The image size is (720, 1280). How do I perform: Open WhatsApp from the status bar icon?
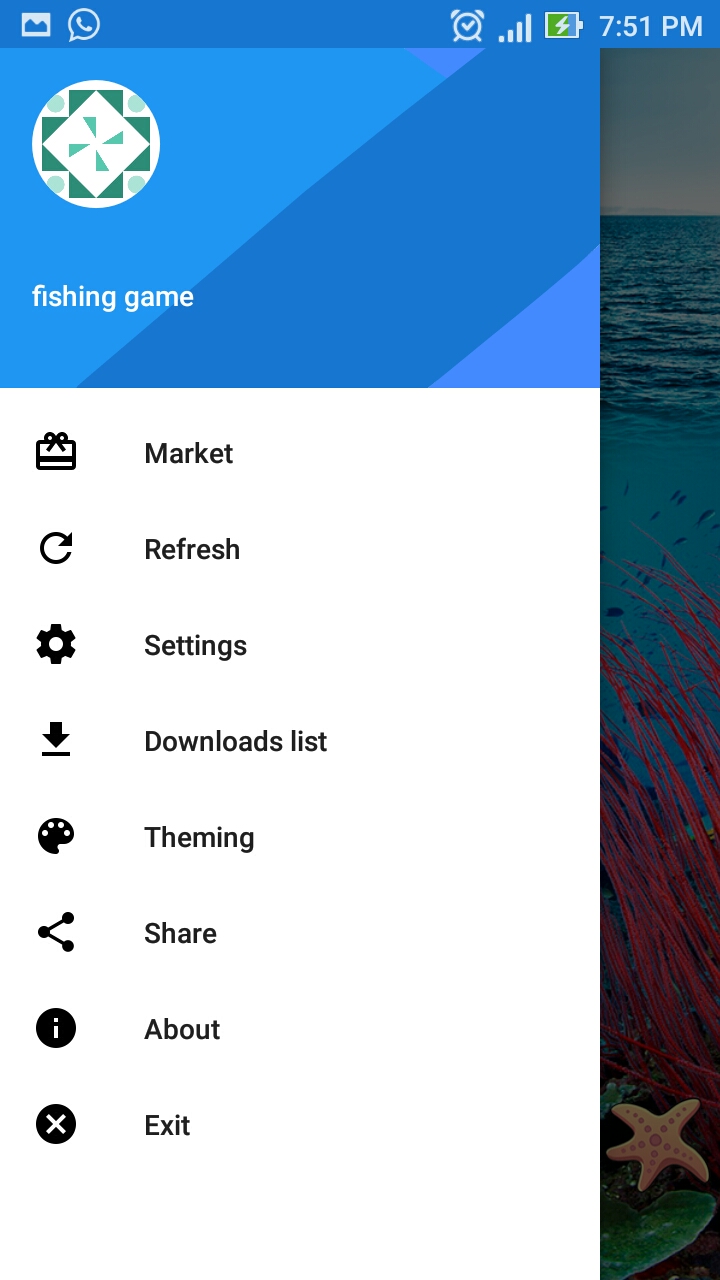[83, 25]
